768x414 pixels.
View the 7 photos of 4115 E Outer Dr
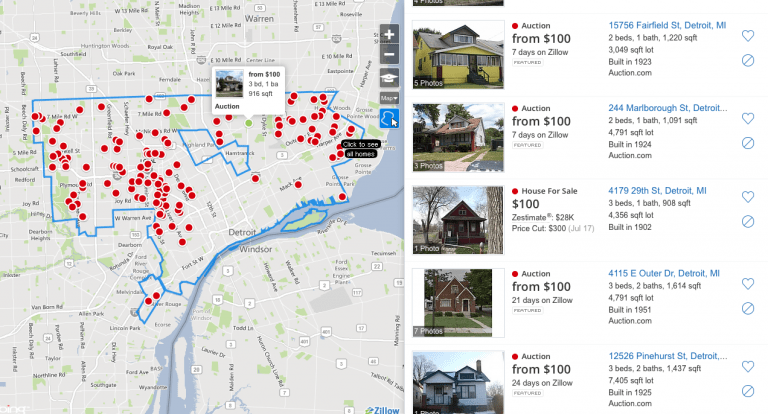pyautogui.click(x=451, y=300)
